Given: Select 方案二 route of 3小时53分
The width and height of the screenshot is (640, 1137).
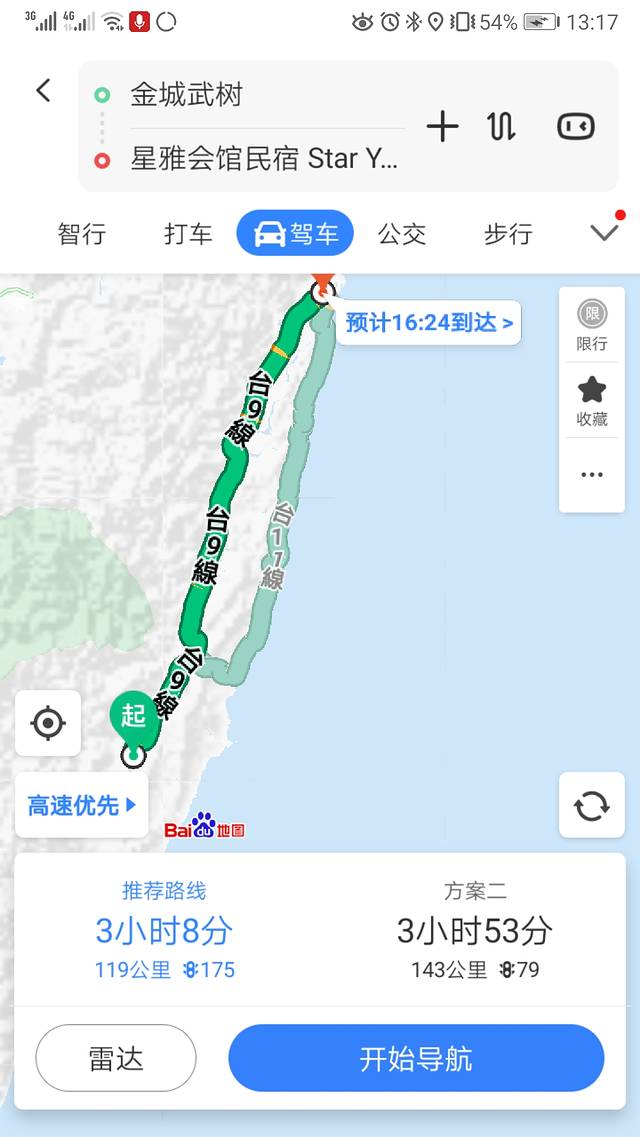Looking at the screenshot, I should click(474, 930).
